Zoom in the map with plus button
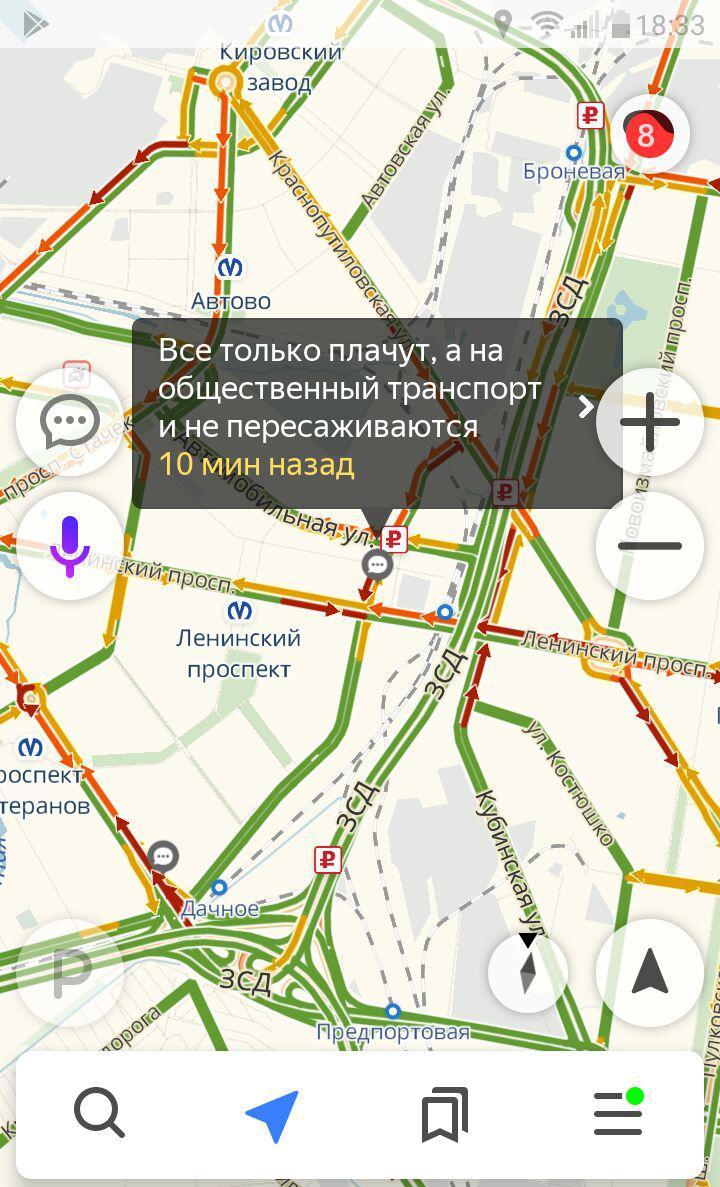 (x=649, y=421)
